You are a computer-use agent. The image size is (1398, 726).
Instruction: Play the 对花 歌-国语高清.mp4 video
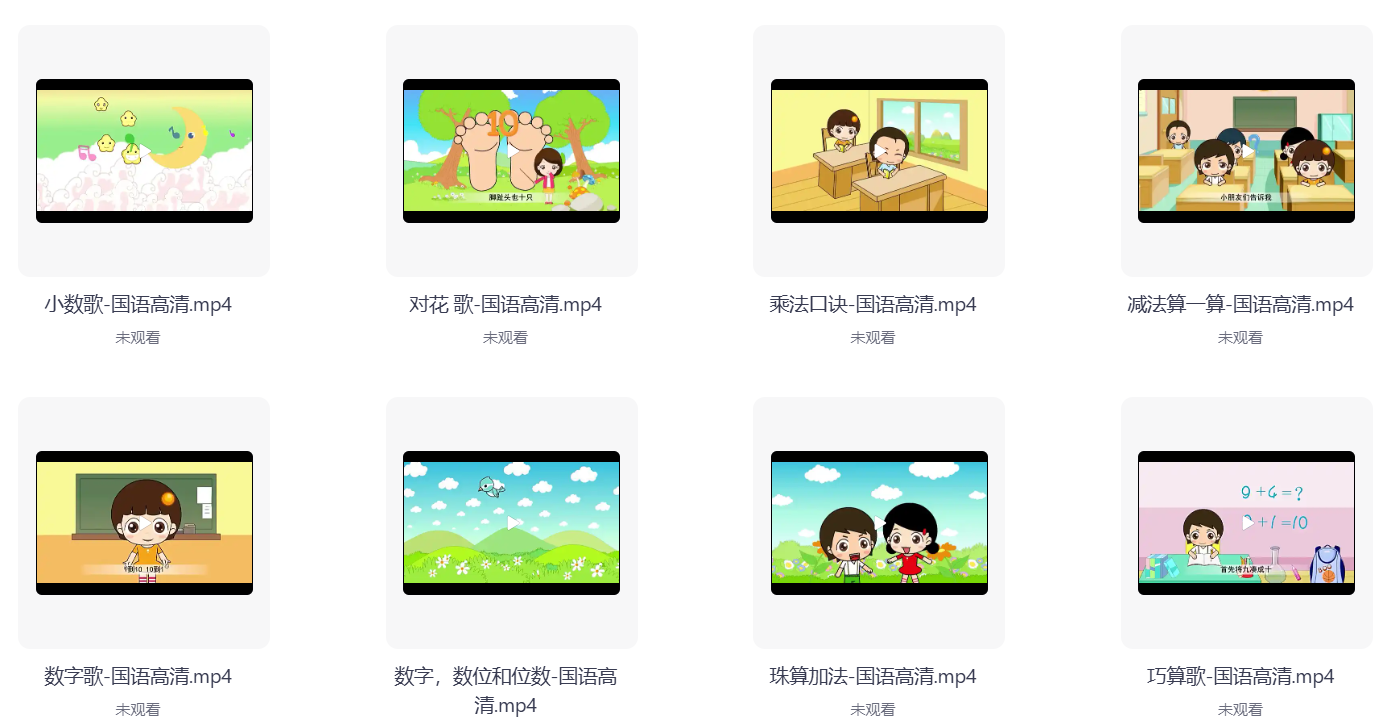pos(511,151)
